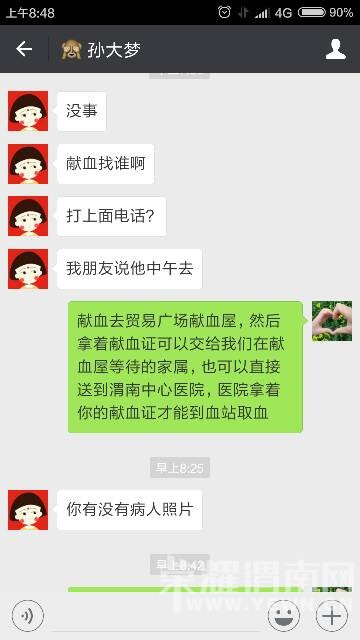The width and height of the screenshot is (360, 640).
Task: Tap the message text input field
Action: (155, 616)
